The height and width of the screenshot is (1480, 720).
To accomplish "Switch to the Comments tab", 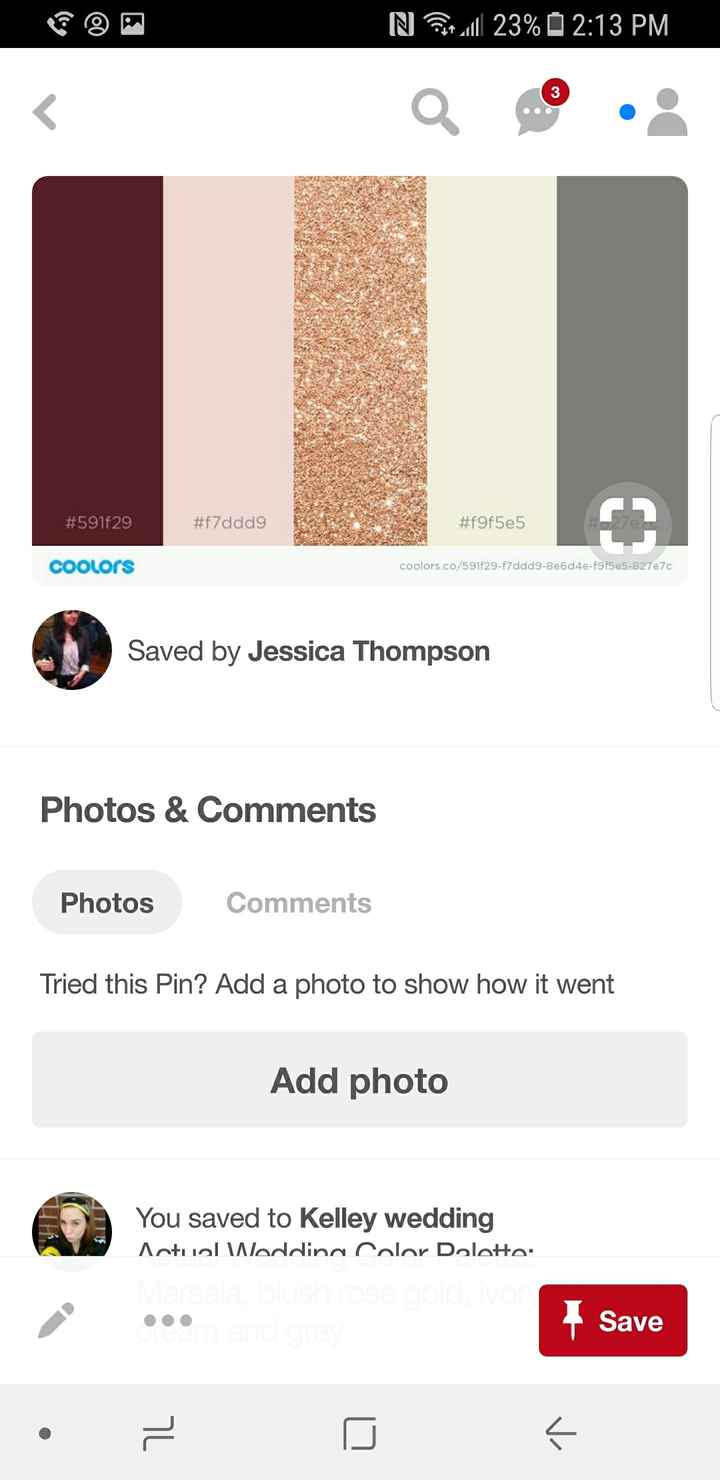I will pos(298,902).
